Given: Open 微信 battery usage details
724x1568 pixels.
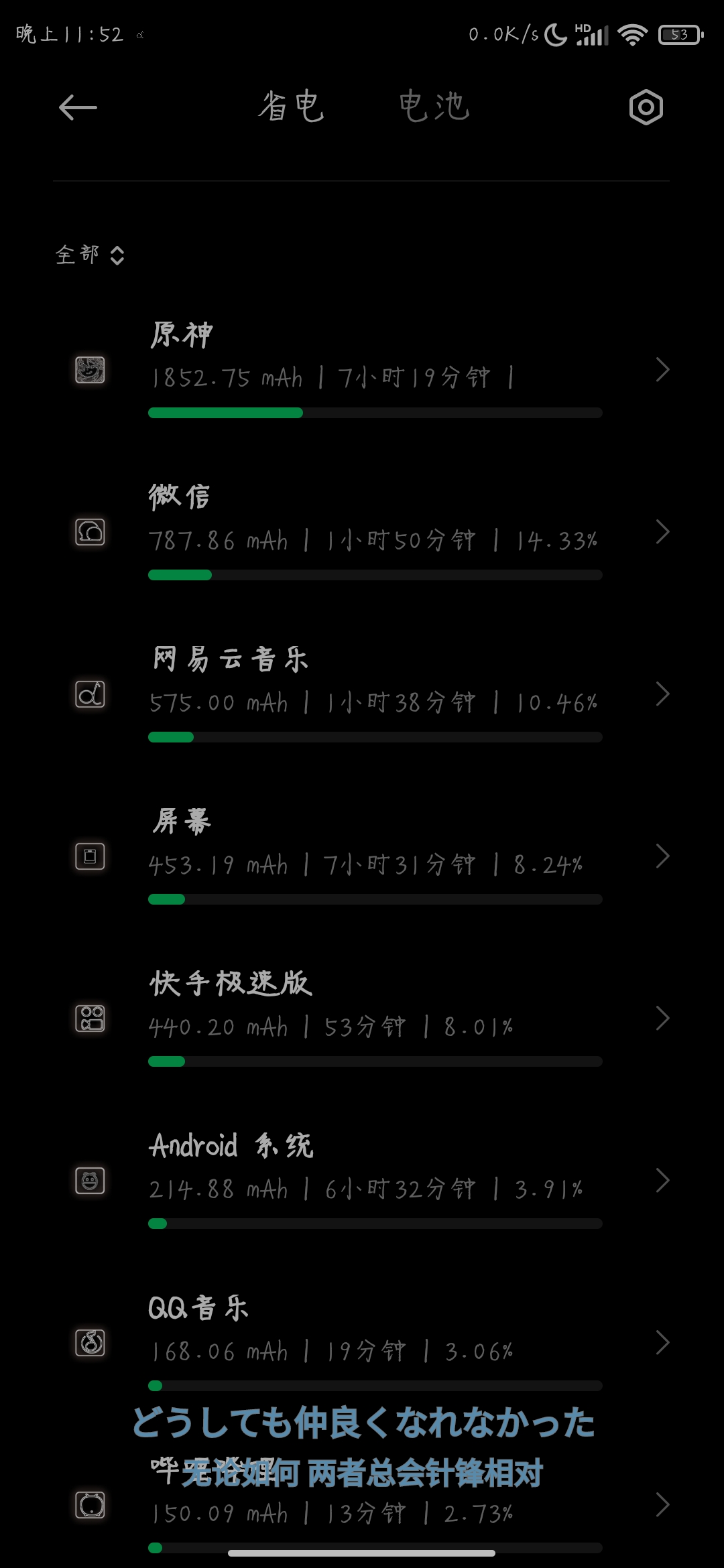Looking at the screenshot, I should (x=362, y=532).
